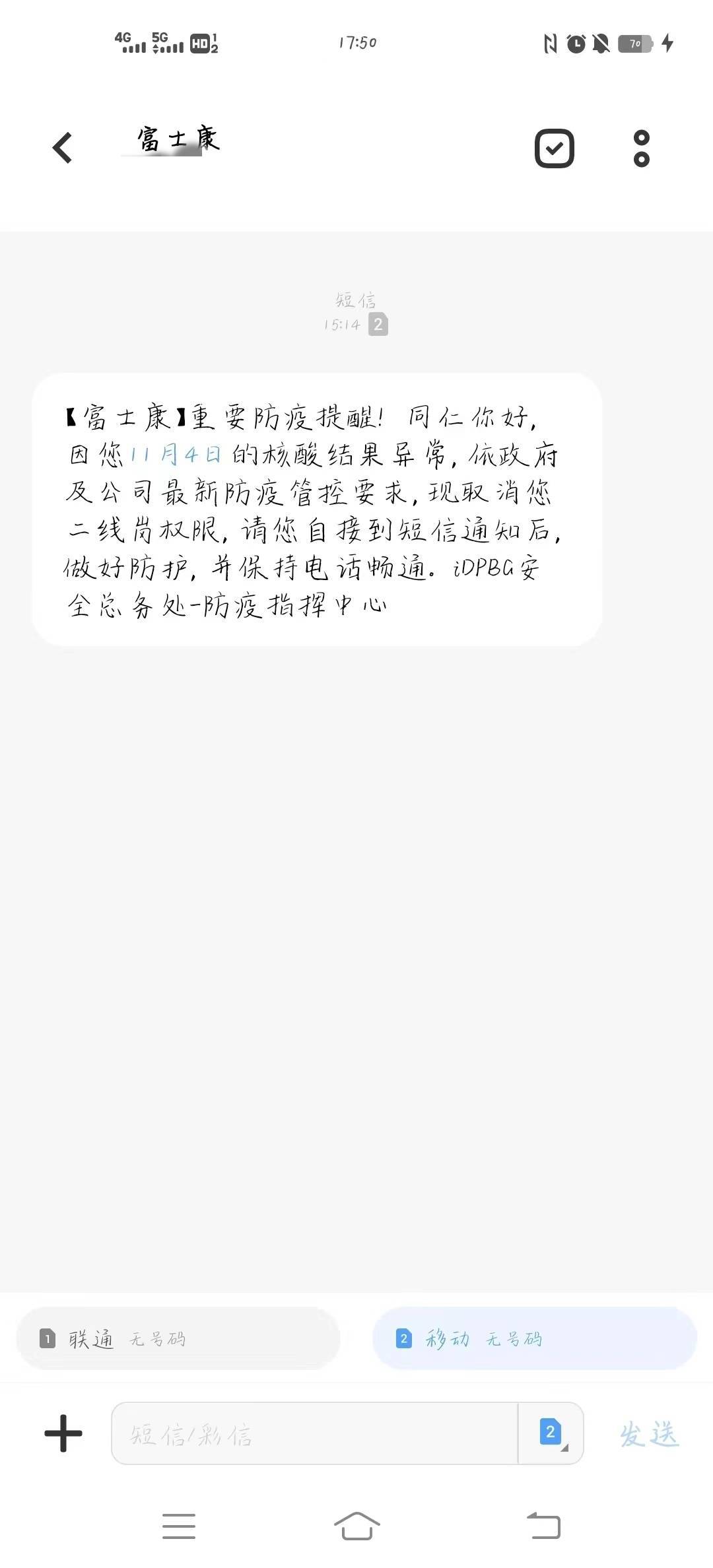The width and height of the screenshot is (713, 1568).
Task: Open recent apps from navigation bar
Action: point(179,1526)
